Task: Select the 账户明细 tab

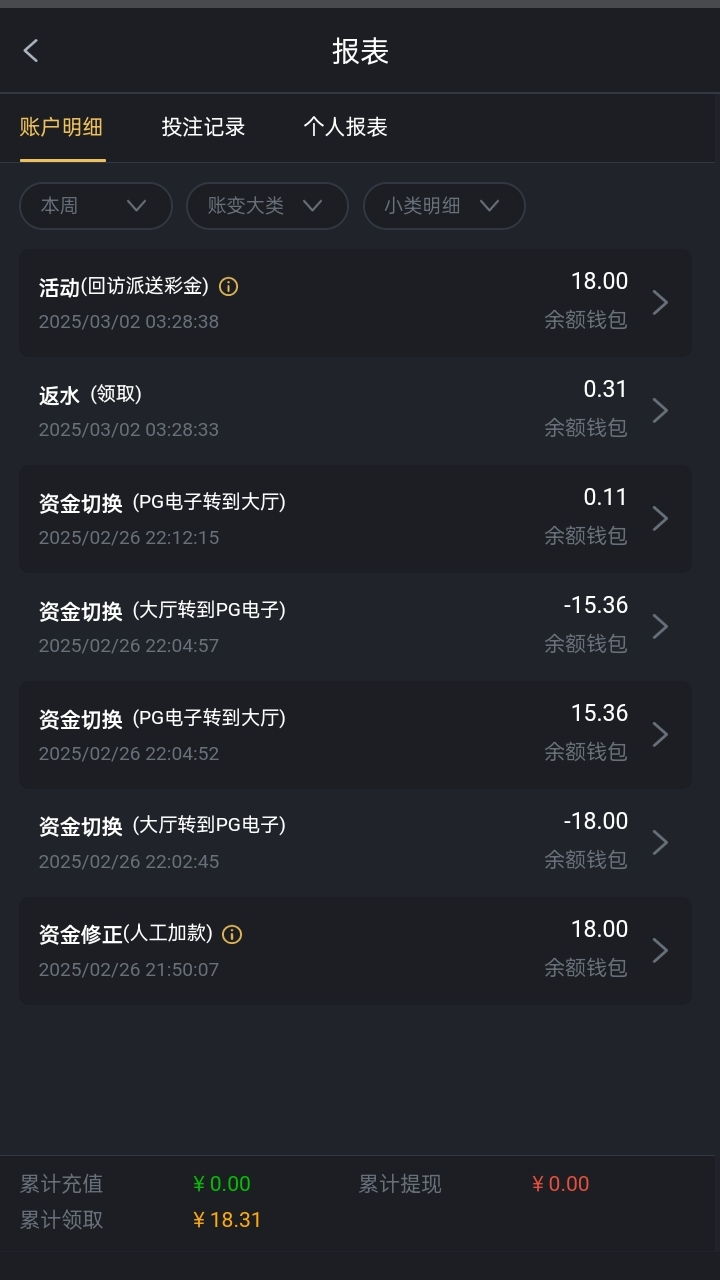Action: click(x=62, y=127)
